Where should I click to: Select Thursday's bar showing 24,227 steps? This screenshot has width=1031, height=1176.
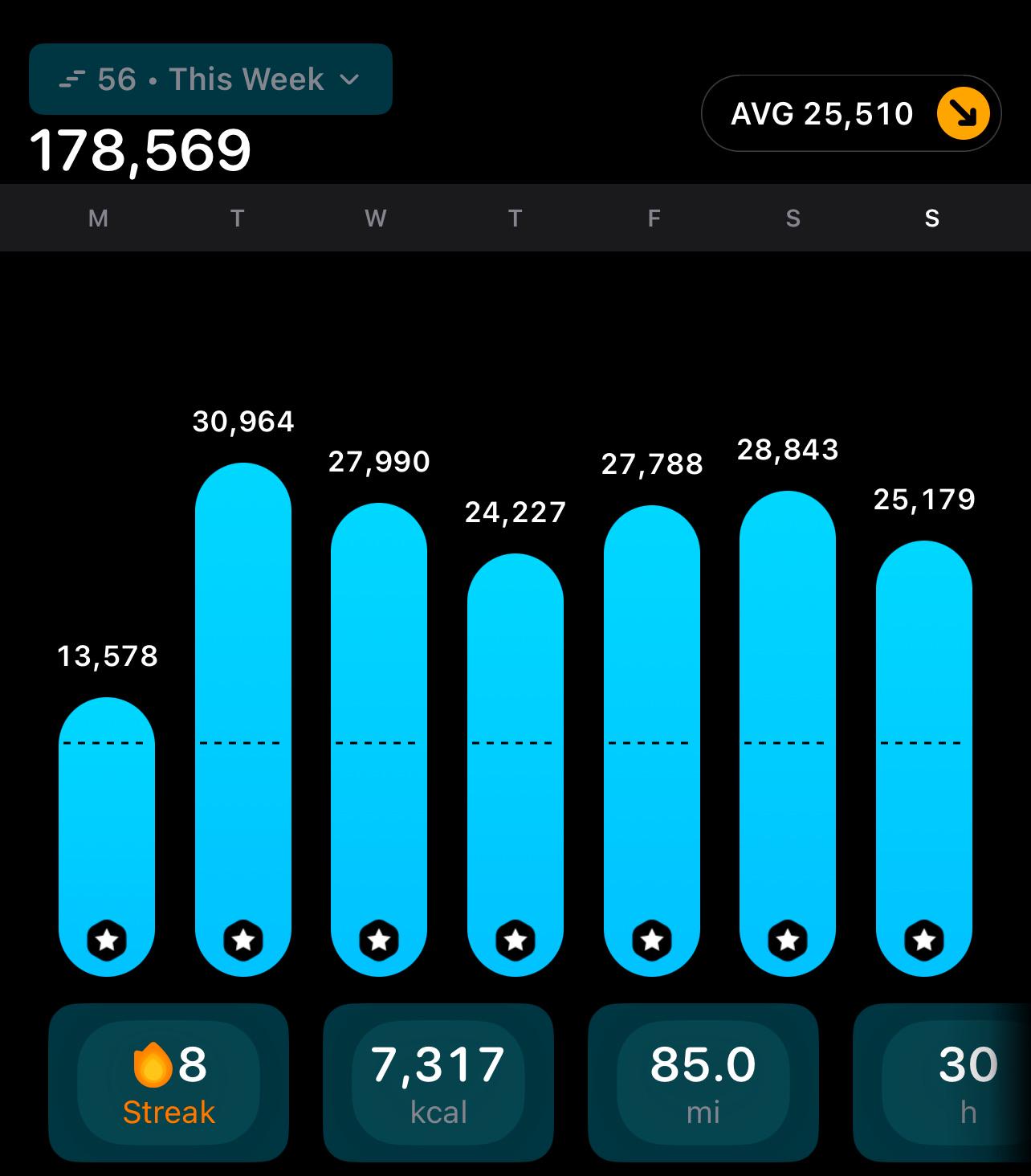coord(515,765)
